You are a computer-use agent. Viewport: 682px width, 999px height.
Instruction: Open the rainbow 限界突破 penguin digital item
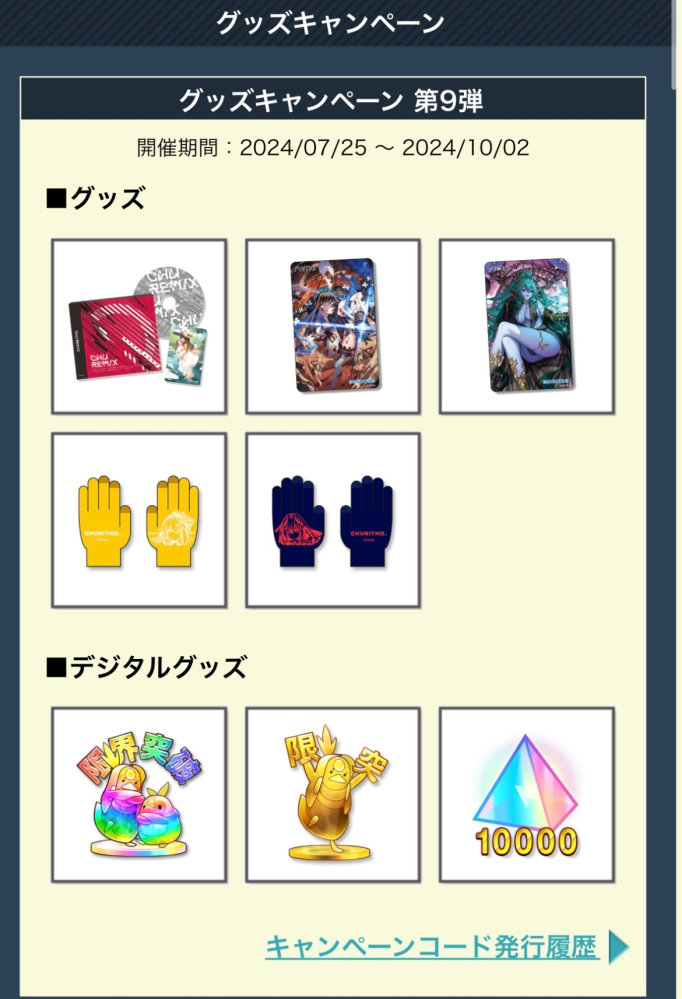click(139, 795)
